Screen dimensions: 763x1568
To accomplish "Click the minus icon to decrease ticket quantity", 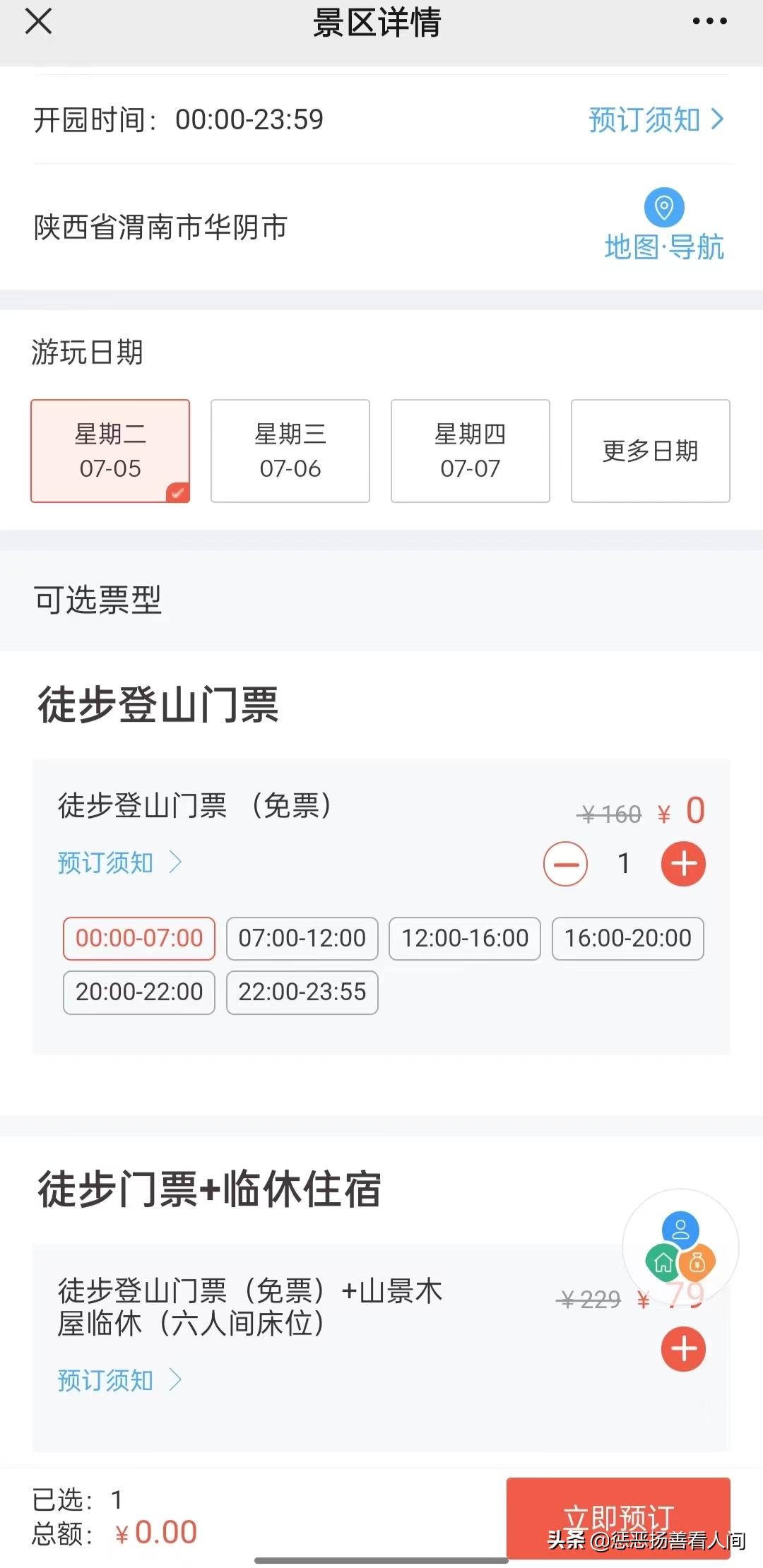I will (565, 863).
